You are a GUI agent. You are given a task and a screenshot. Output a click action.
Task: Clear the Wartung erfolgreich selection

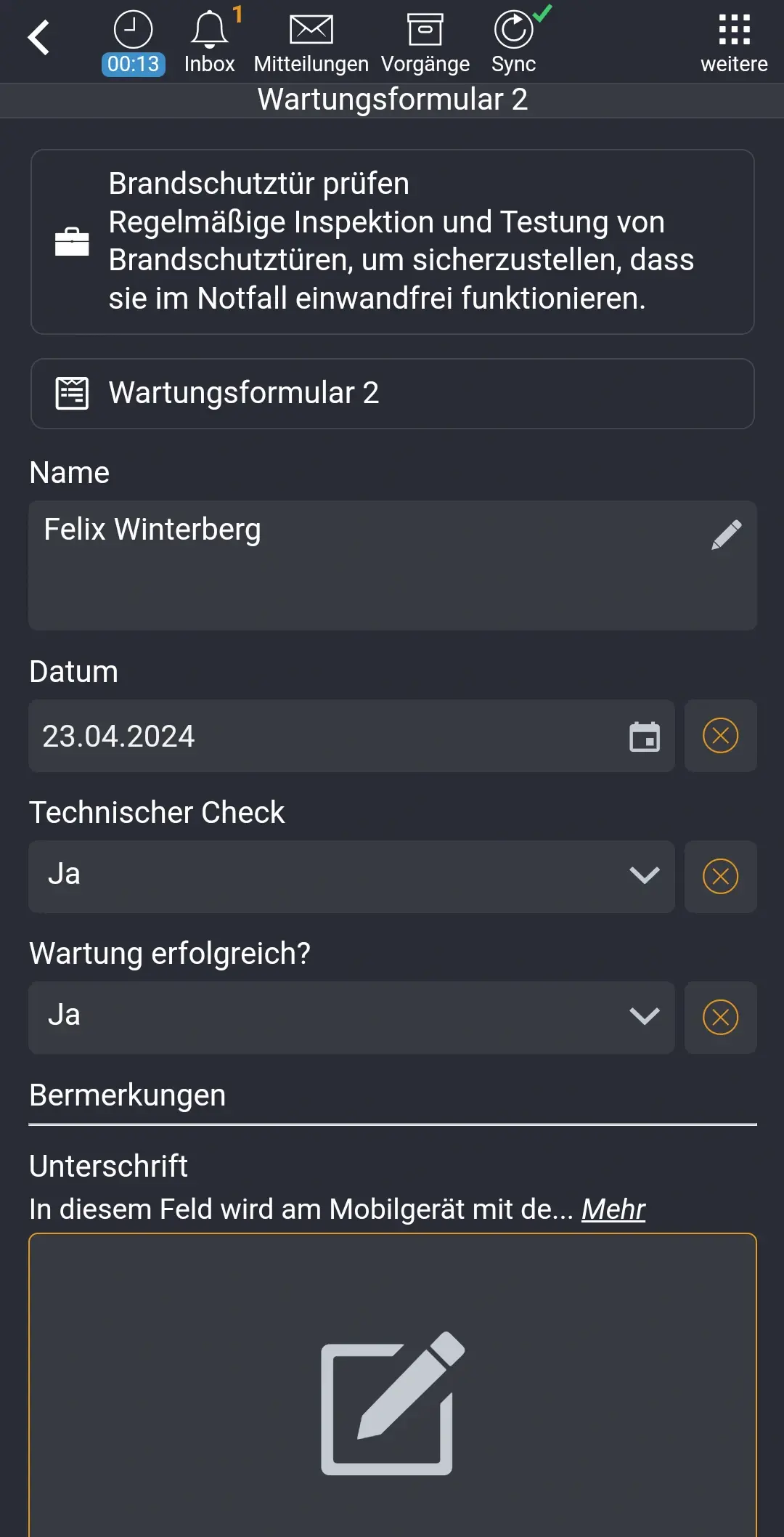pos(720,1017)
